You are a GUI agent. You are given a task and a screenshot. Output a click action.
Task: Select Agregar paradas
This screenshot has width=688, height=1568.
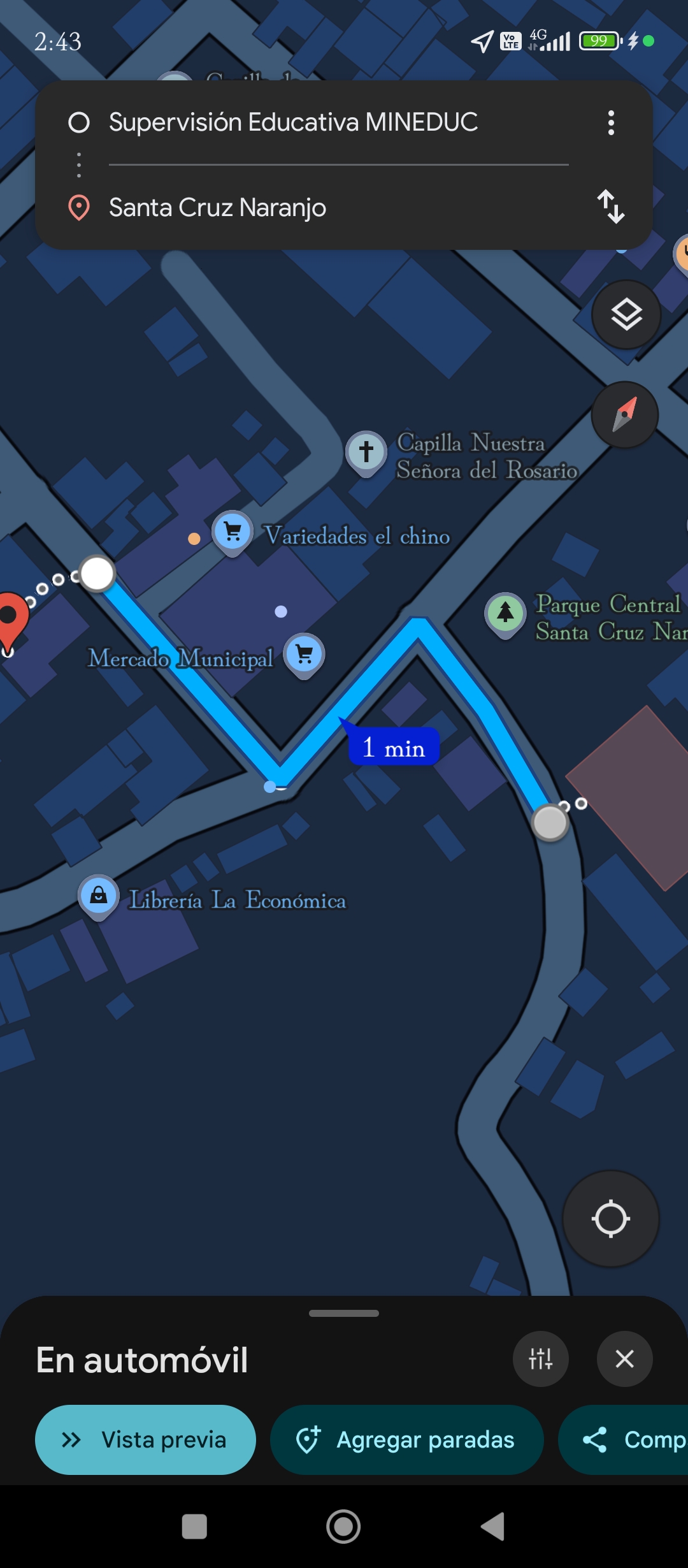point(406,1439)
